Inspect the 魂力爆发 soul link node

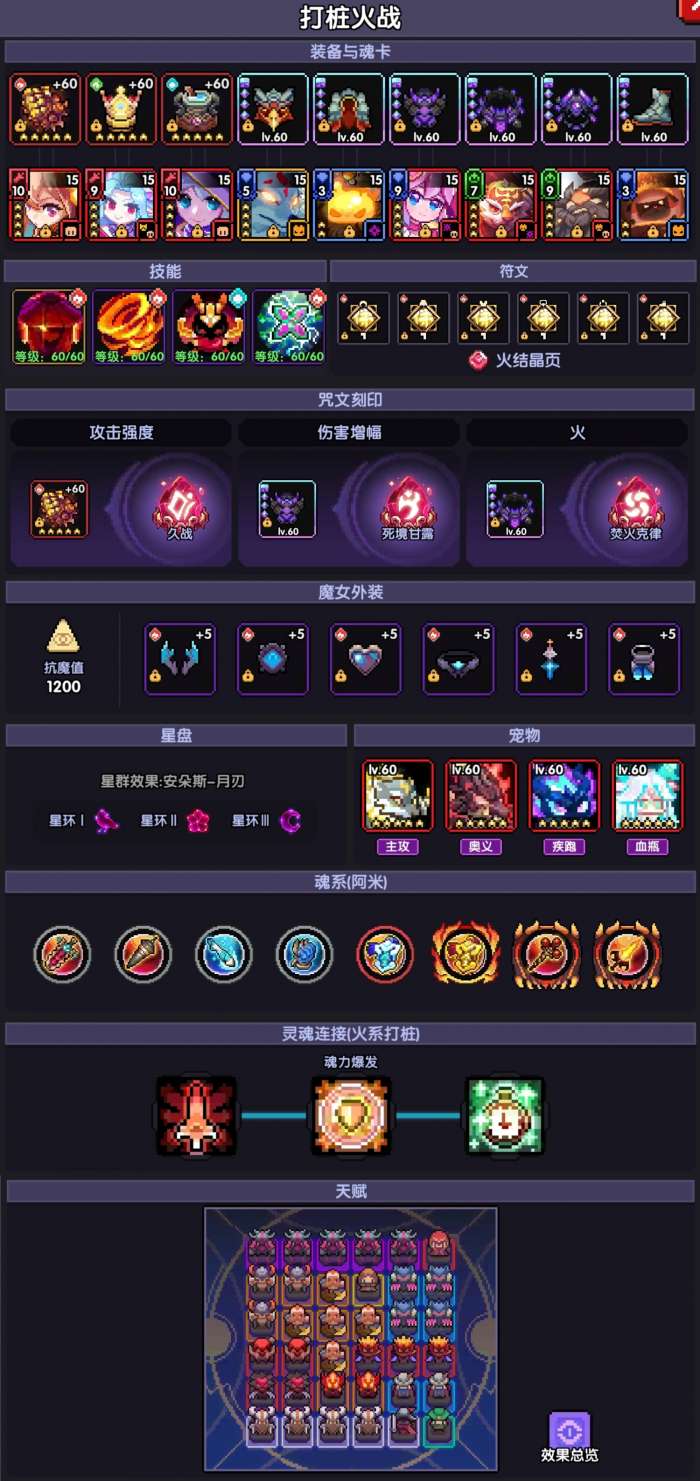(x=350, y=1115)
